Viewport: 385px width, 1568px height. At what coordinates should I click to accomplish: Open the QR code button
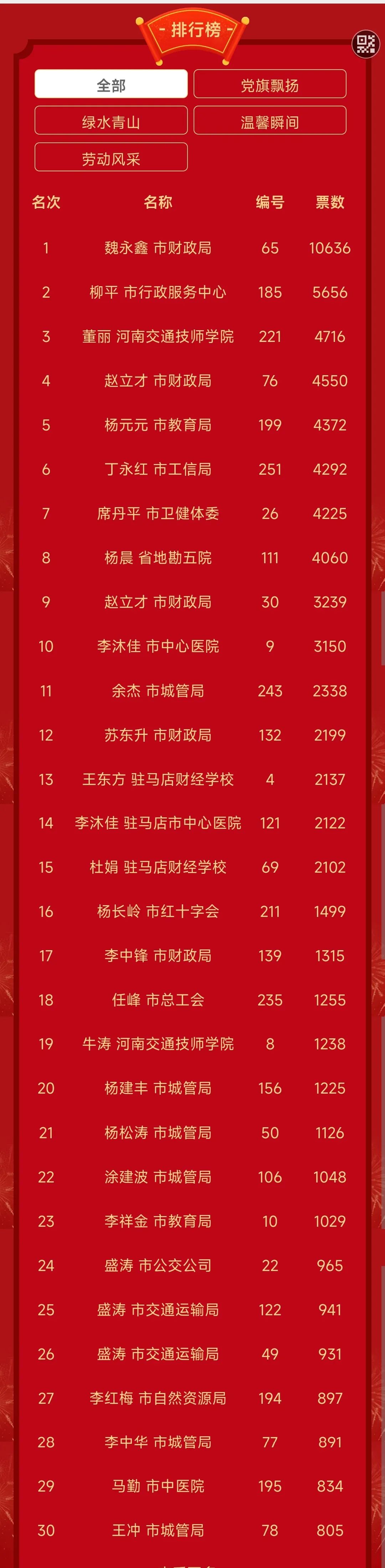click(x=365, y=44)
